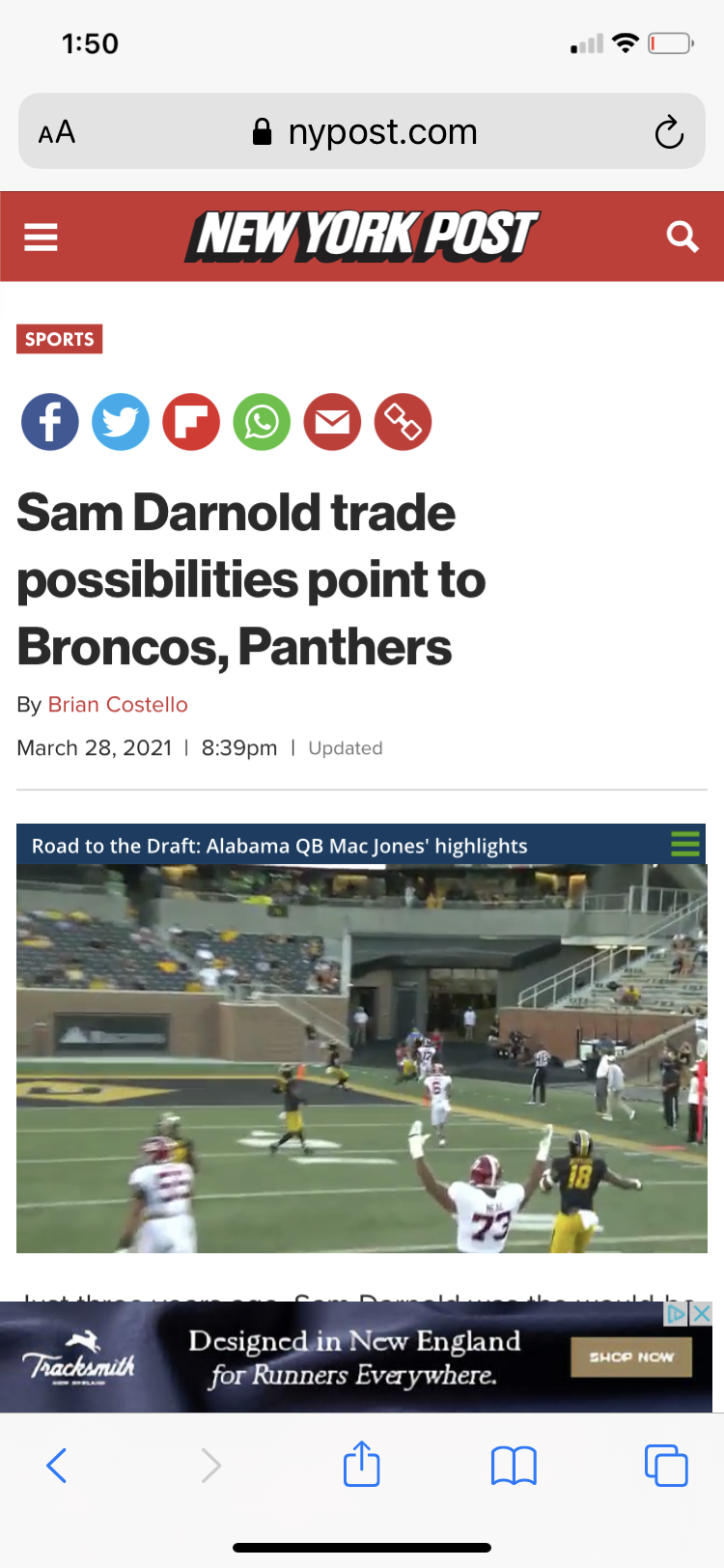Share article on Twitter
The image size is (724, 1568).
[x=121, y=422]
